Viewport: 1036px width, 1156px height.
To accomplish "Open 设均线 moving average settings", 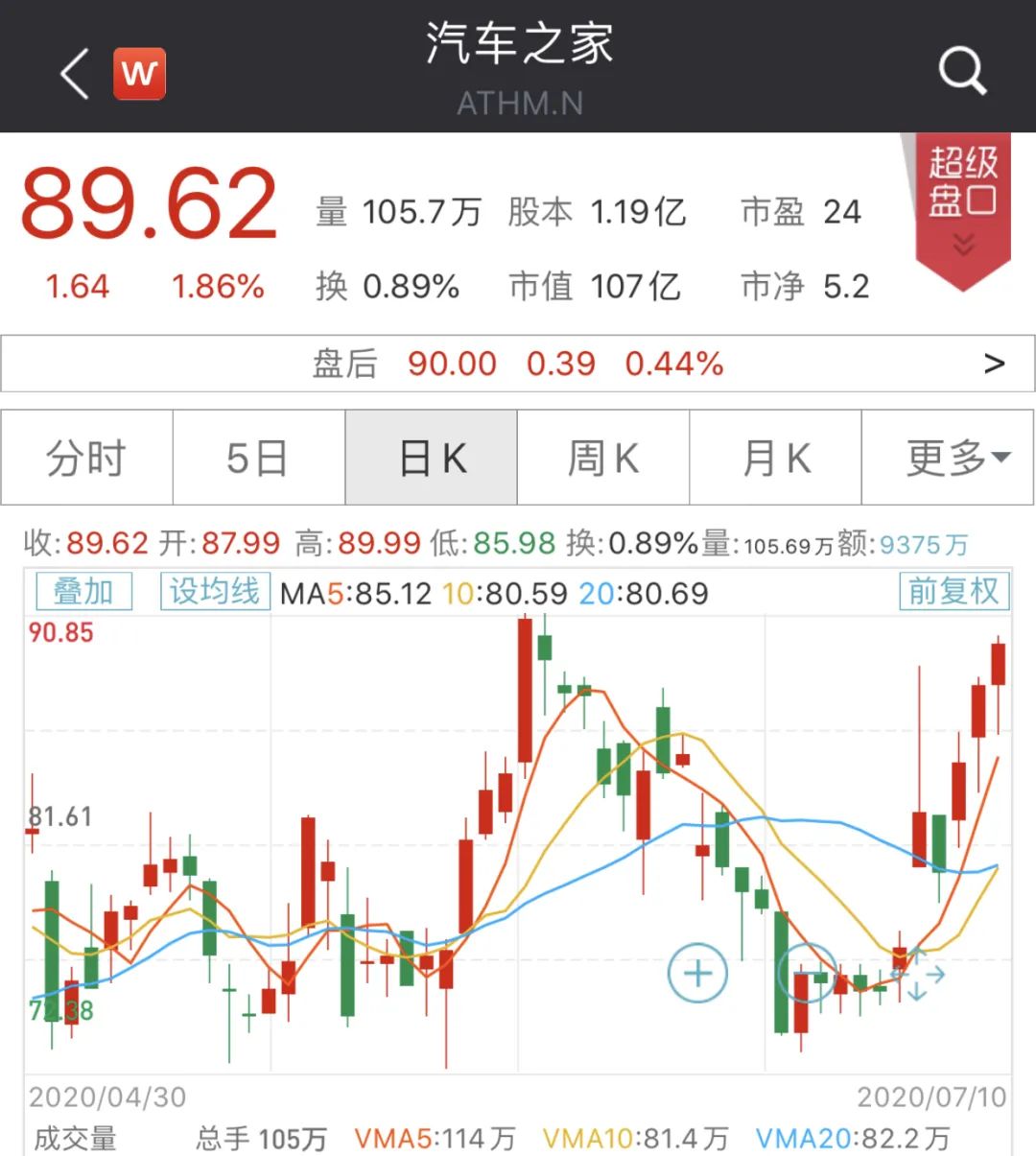I will (215, 592).
